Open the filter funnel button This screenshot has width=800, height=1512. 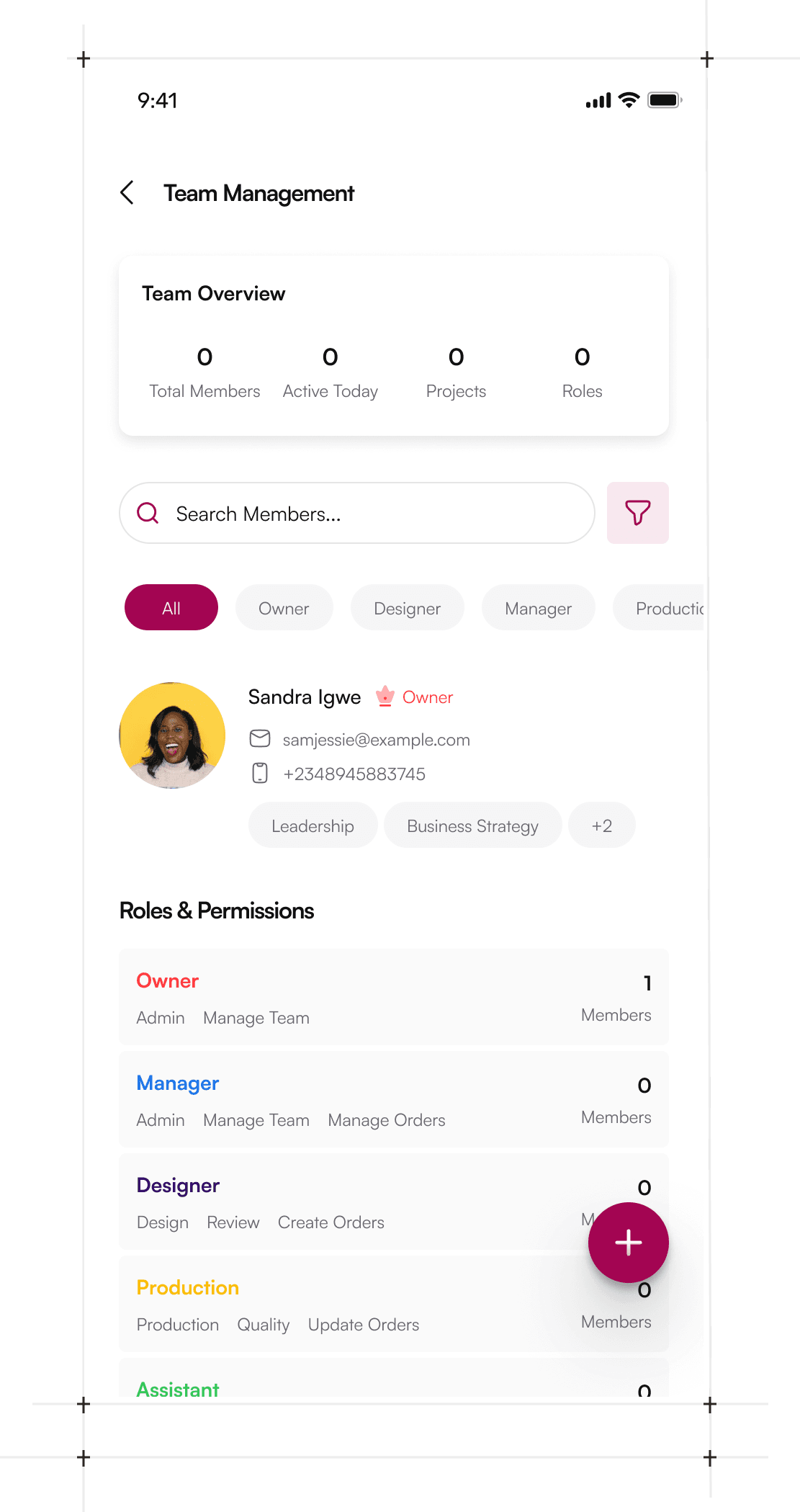click(x=637, y=513)
